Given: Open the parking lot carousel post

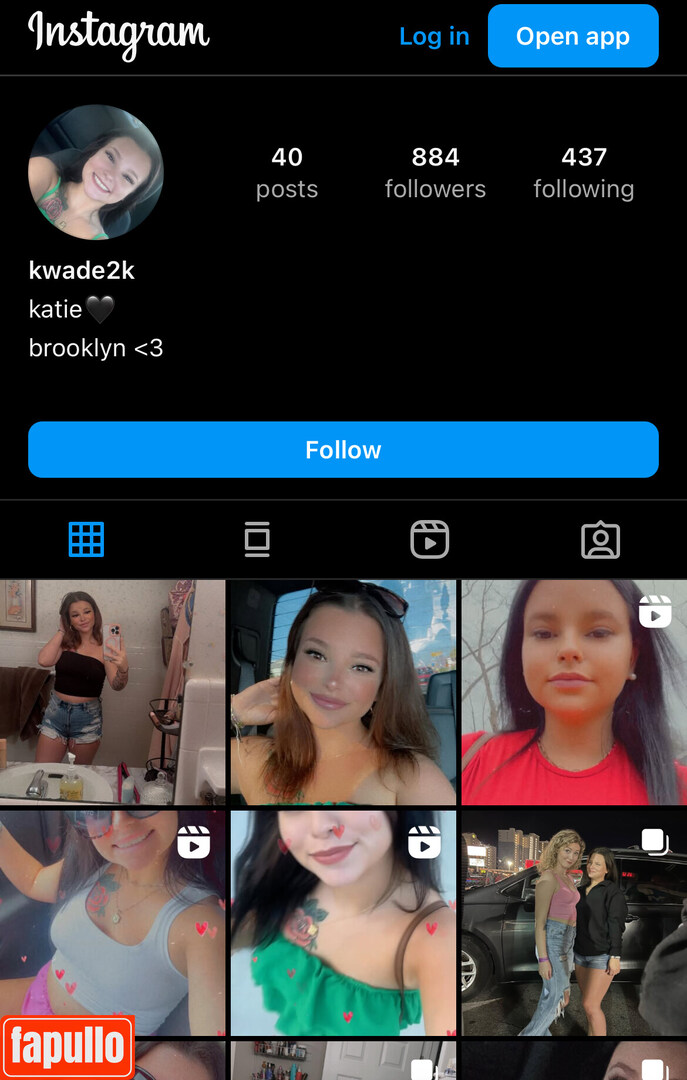Looking at the screenshot, I should (x=574, y=922).
